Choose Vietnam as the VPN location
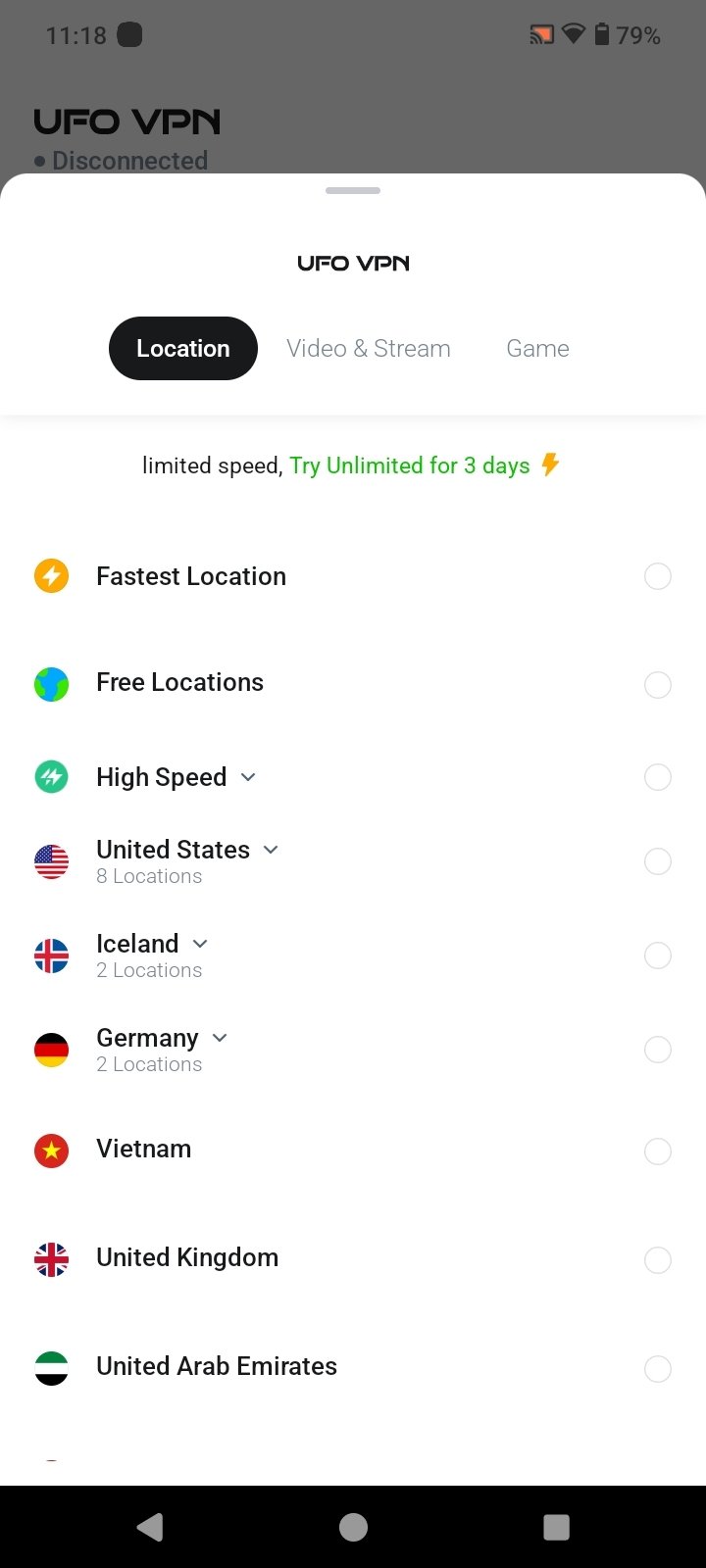Viewport: 706px width, 1568px height. pyautogui.click(x=657, y=1151)
